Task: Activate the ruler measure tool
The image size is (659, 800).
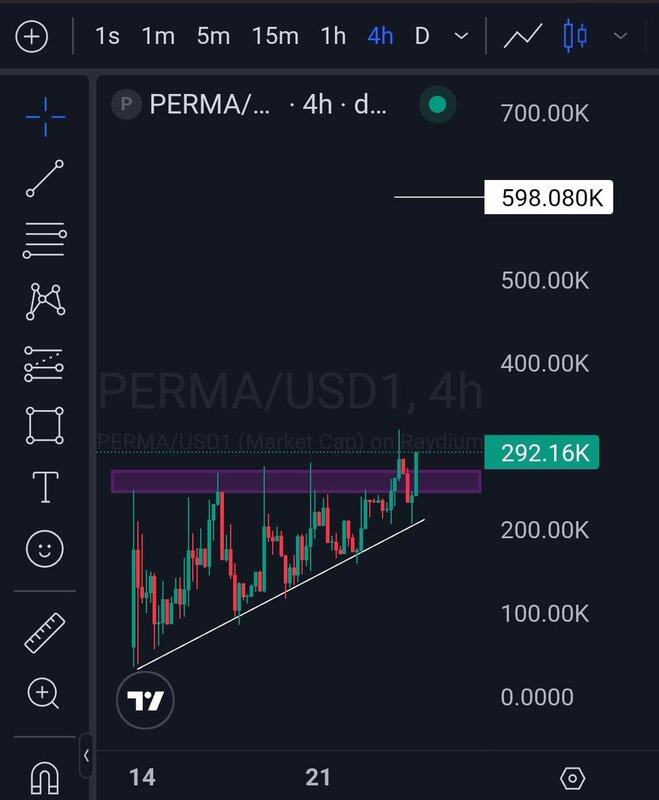Action: 45,632
